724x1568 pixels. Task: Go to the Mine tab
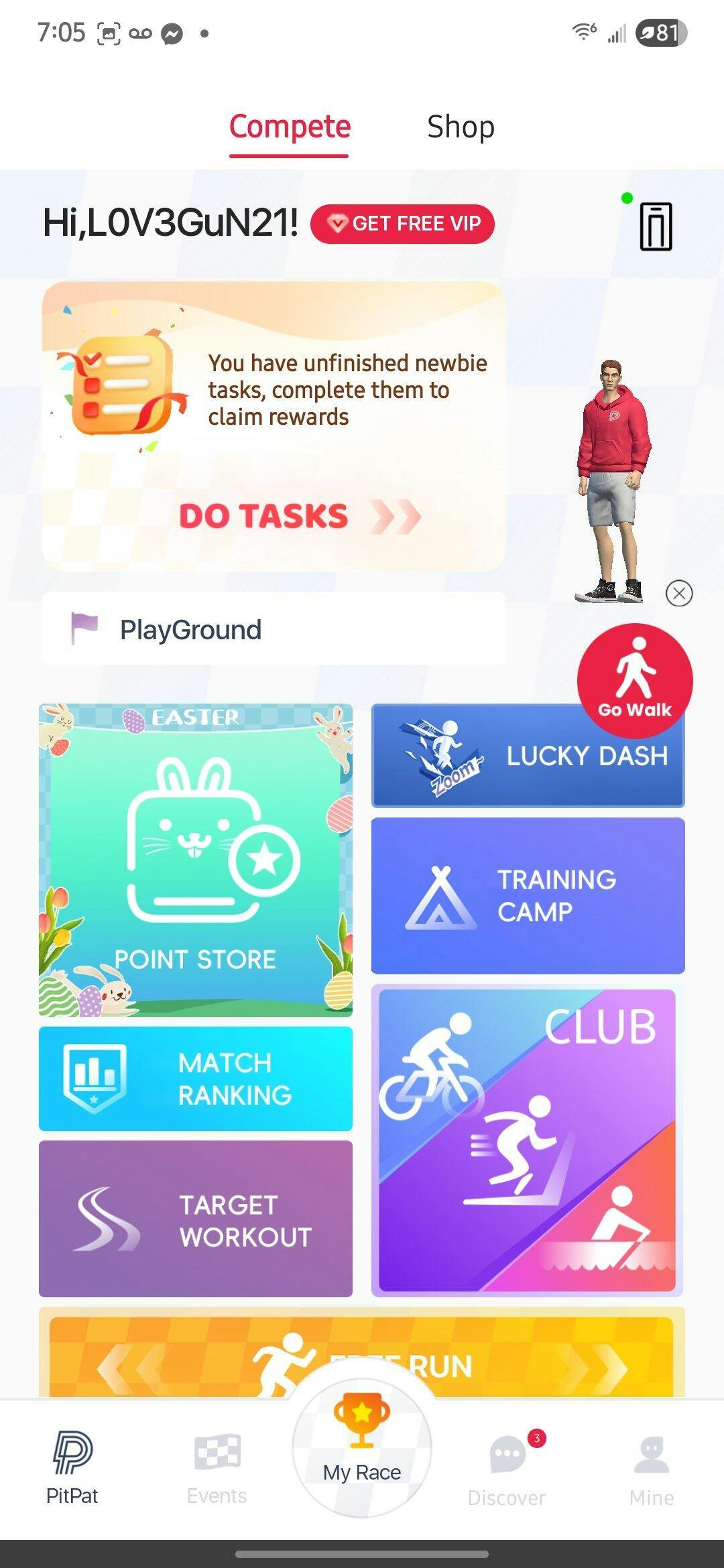coord(652,1467)
